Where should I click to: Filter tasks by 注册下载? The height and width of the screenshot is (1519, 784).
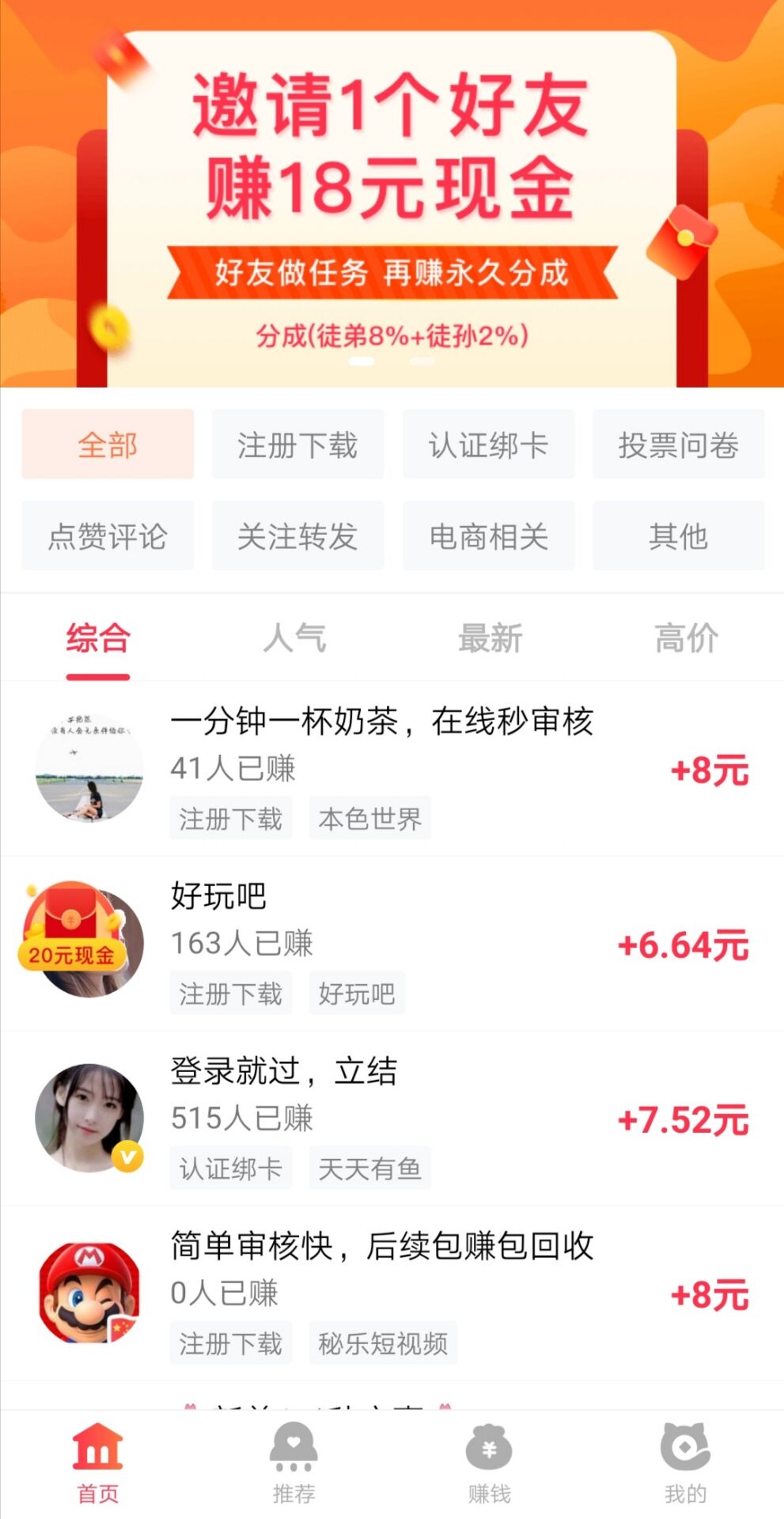[297, 445]
